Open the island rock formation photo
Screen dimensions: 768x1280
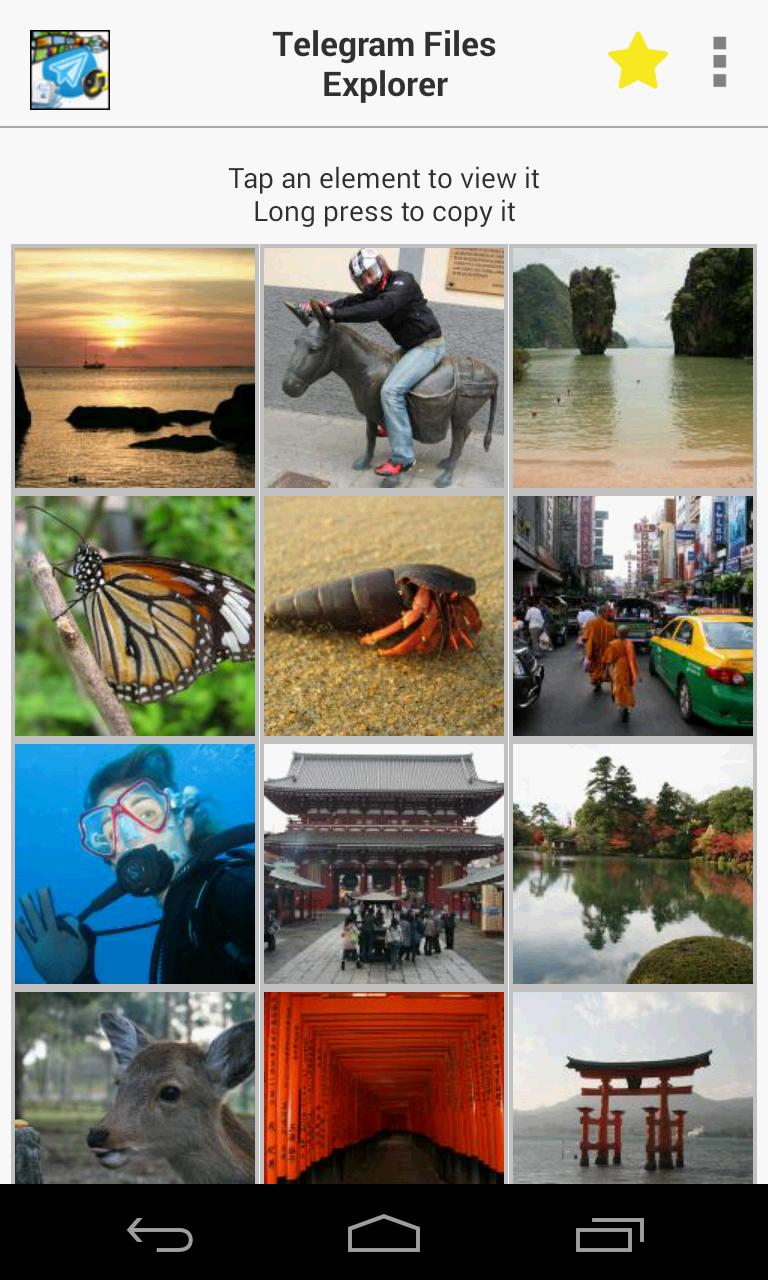point(632,367)
